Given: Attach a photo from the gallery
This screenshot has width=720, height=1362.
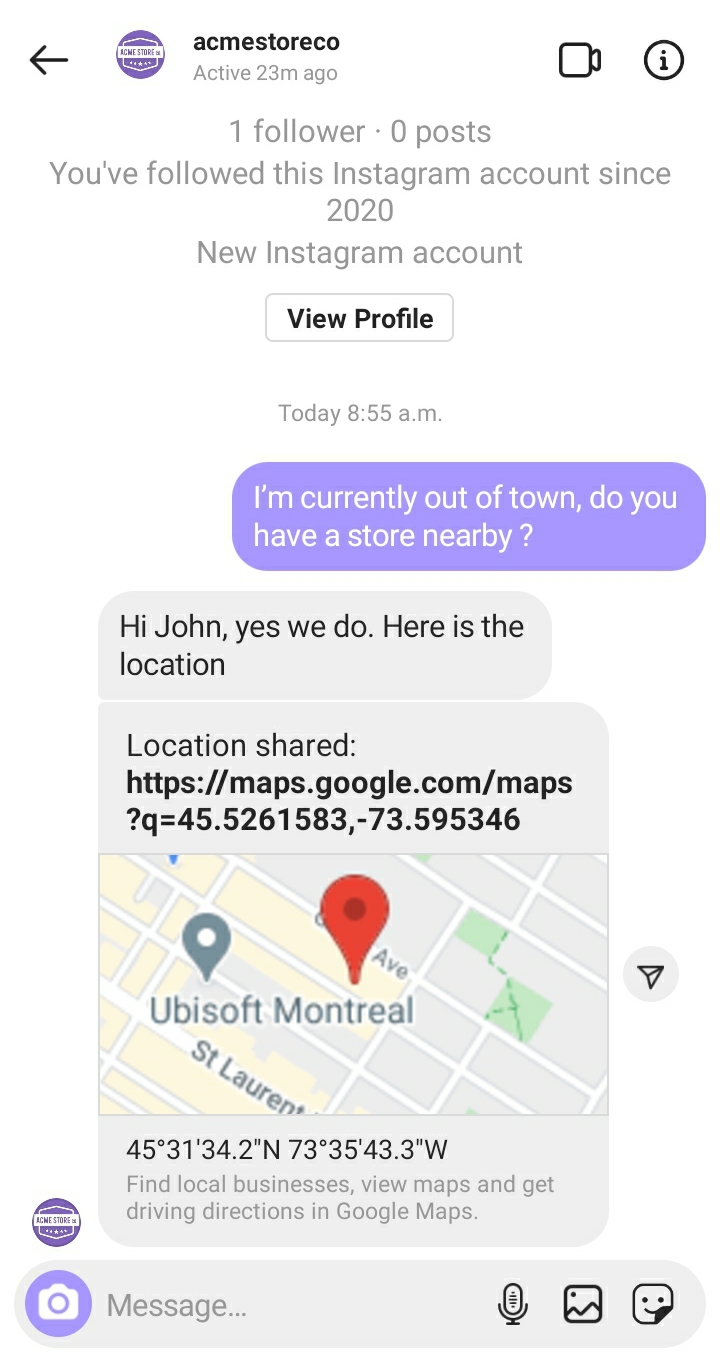Looking at the screenshot, I should coord(583,1304).
